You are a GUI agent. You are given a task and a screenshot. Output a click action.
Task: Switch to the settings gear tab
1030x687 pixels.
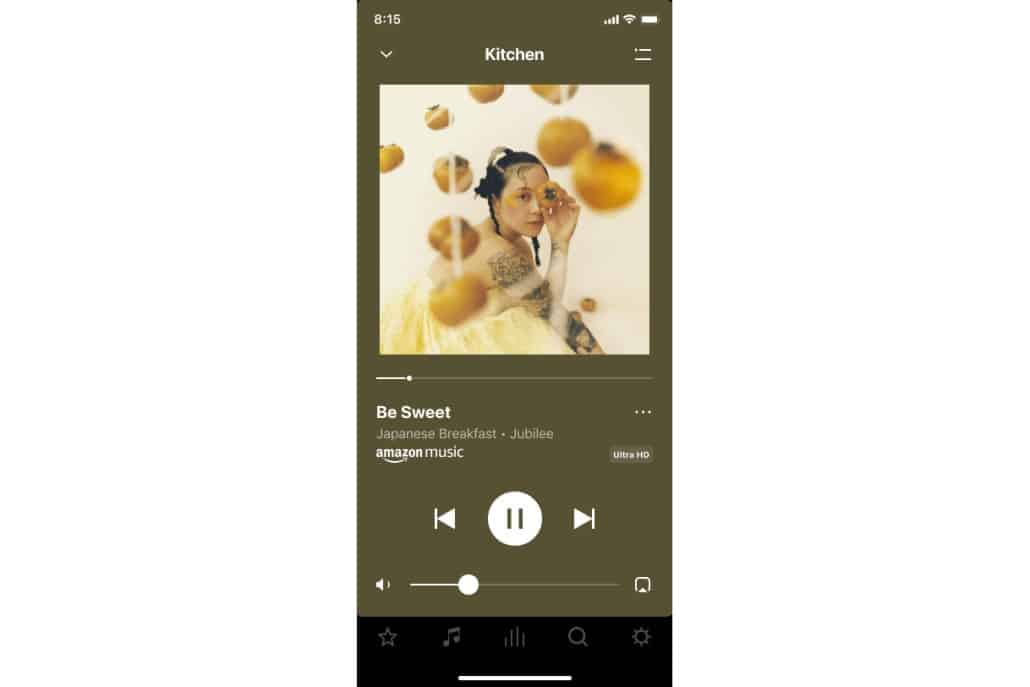[641, 637]
